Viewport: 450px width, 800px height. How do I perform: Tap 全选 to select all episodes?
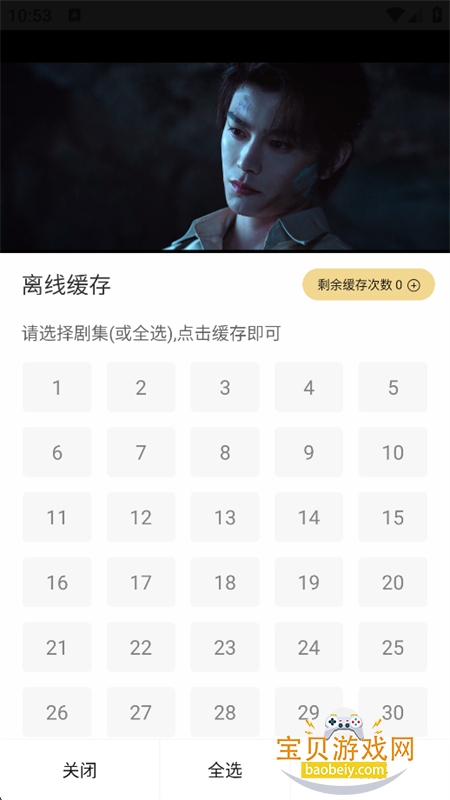[x=225, y=770]
